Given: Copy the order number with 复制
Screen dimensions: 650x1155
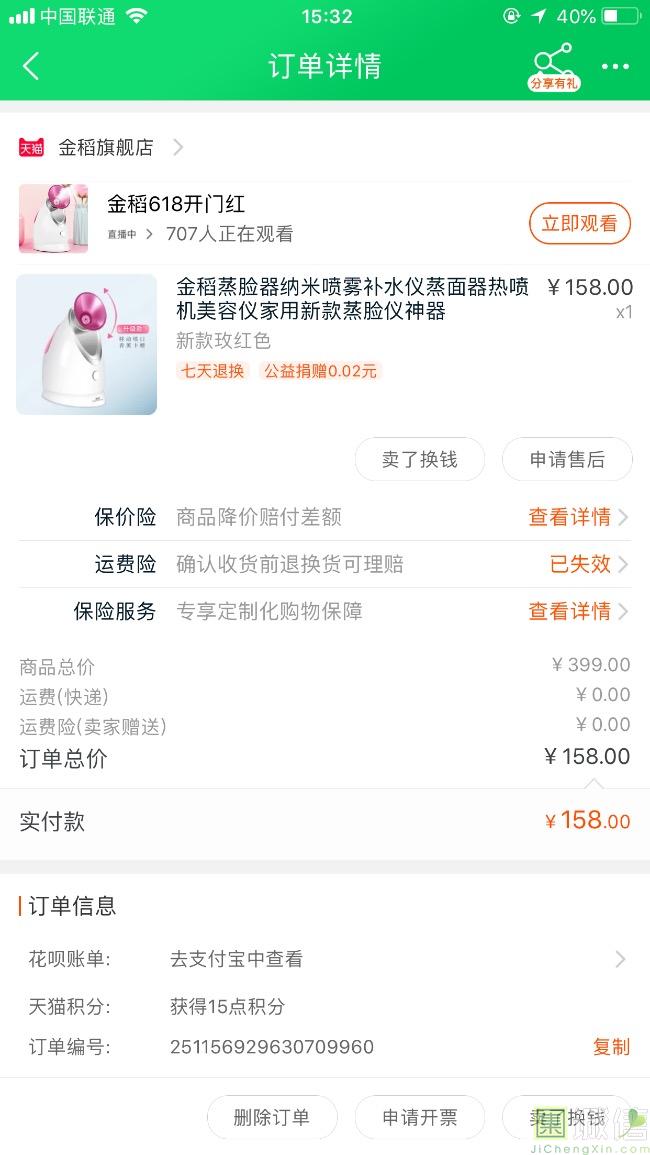Looking at the screenshot, I should pyautogui.click(x=611, y=1047).
